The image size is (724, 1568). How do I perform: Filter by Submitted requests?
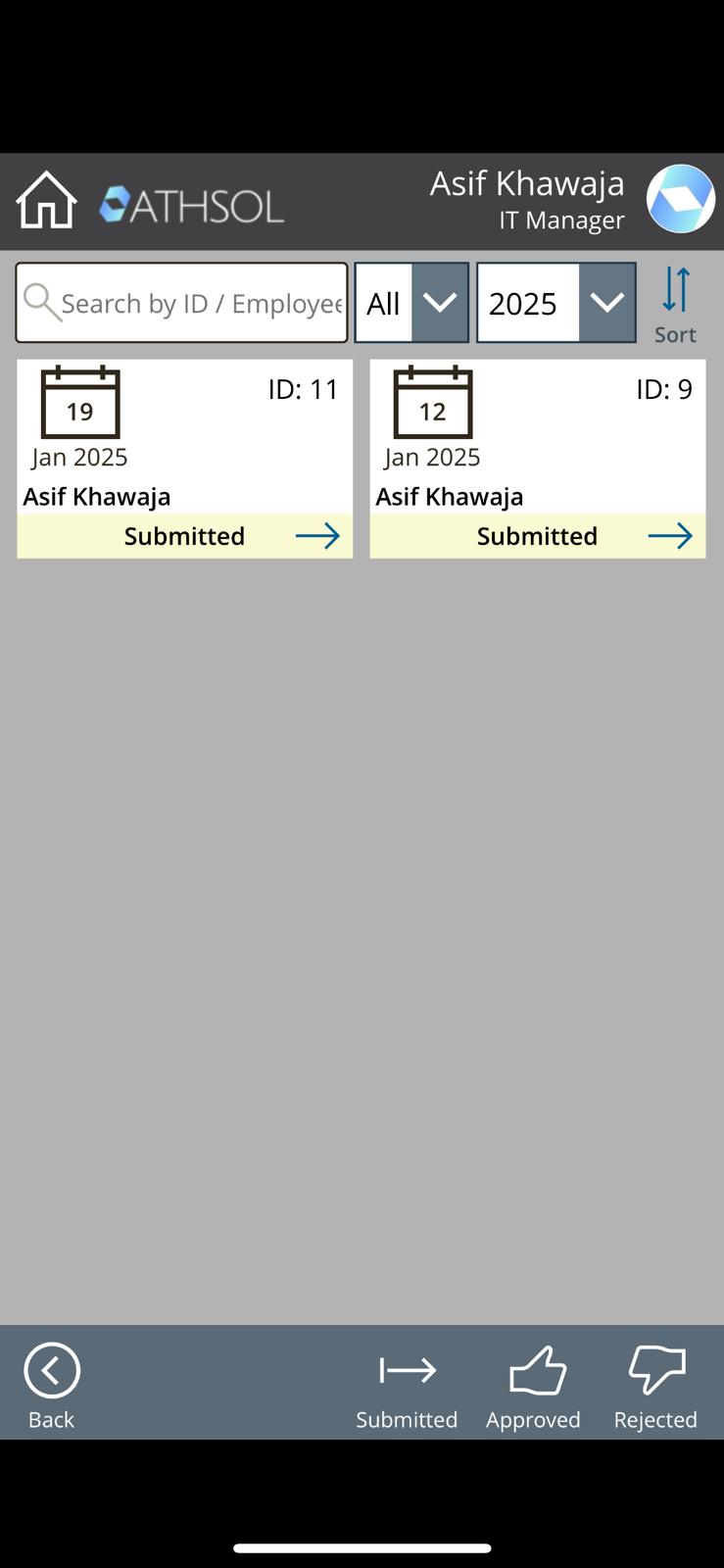[x=407, y=1384]
